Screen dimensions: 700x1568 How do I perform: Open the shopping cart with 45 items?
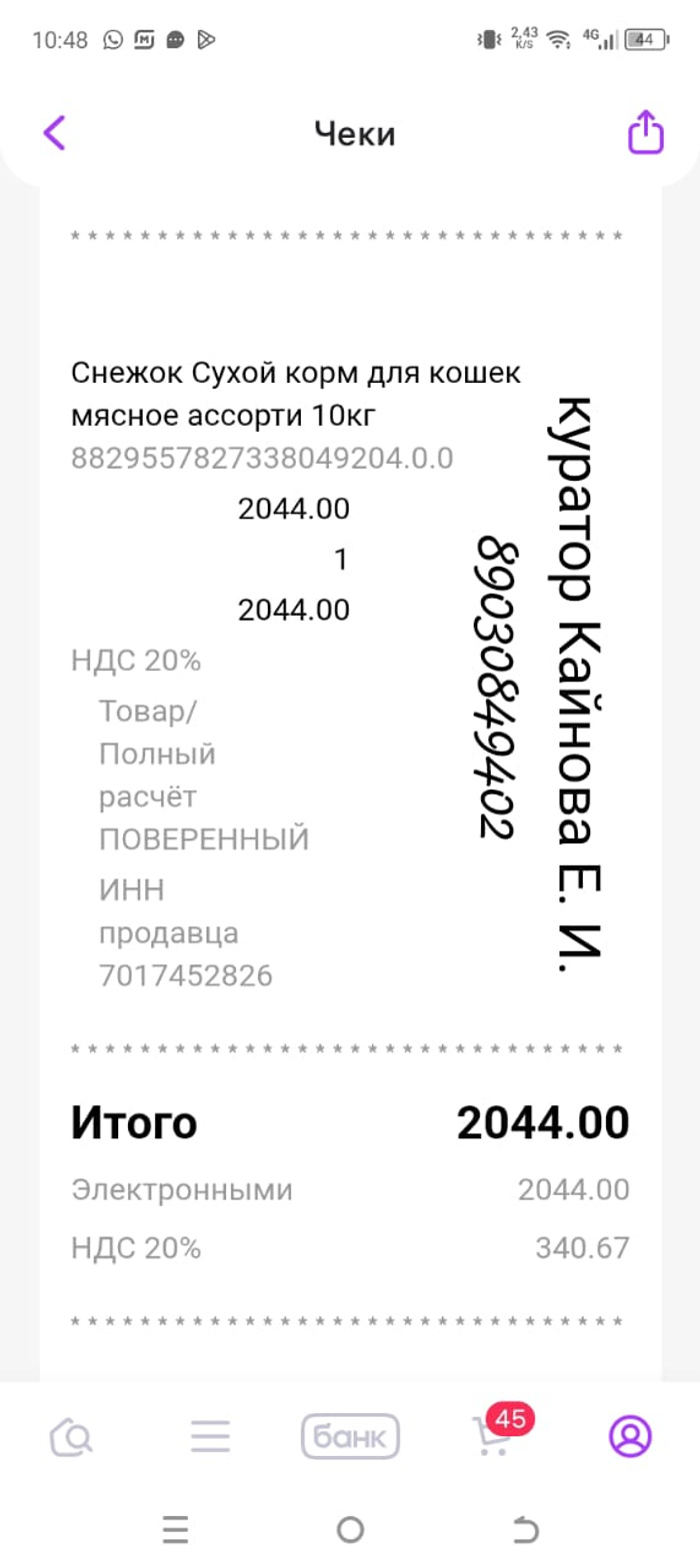492,1437
